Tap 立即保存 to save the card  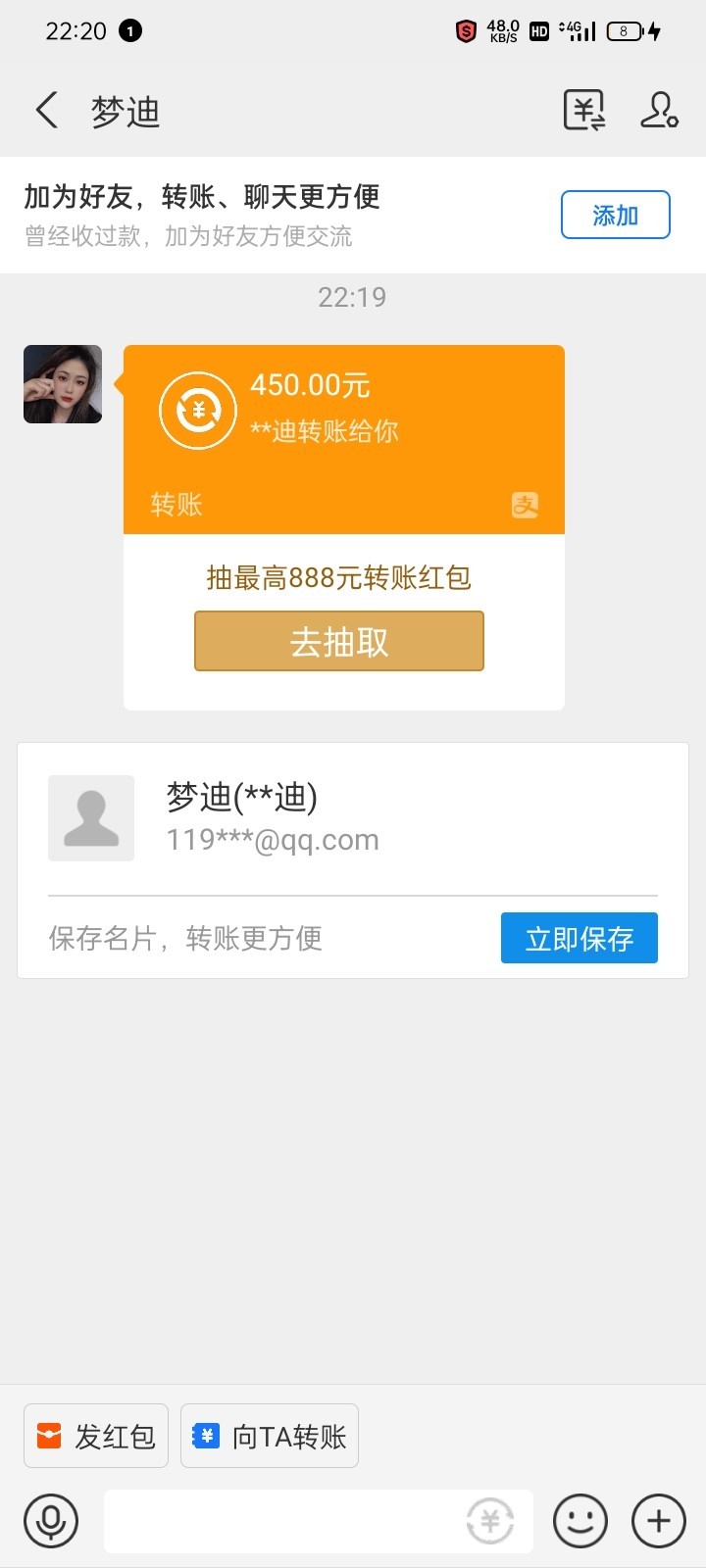(x=579, y=938)
